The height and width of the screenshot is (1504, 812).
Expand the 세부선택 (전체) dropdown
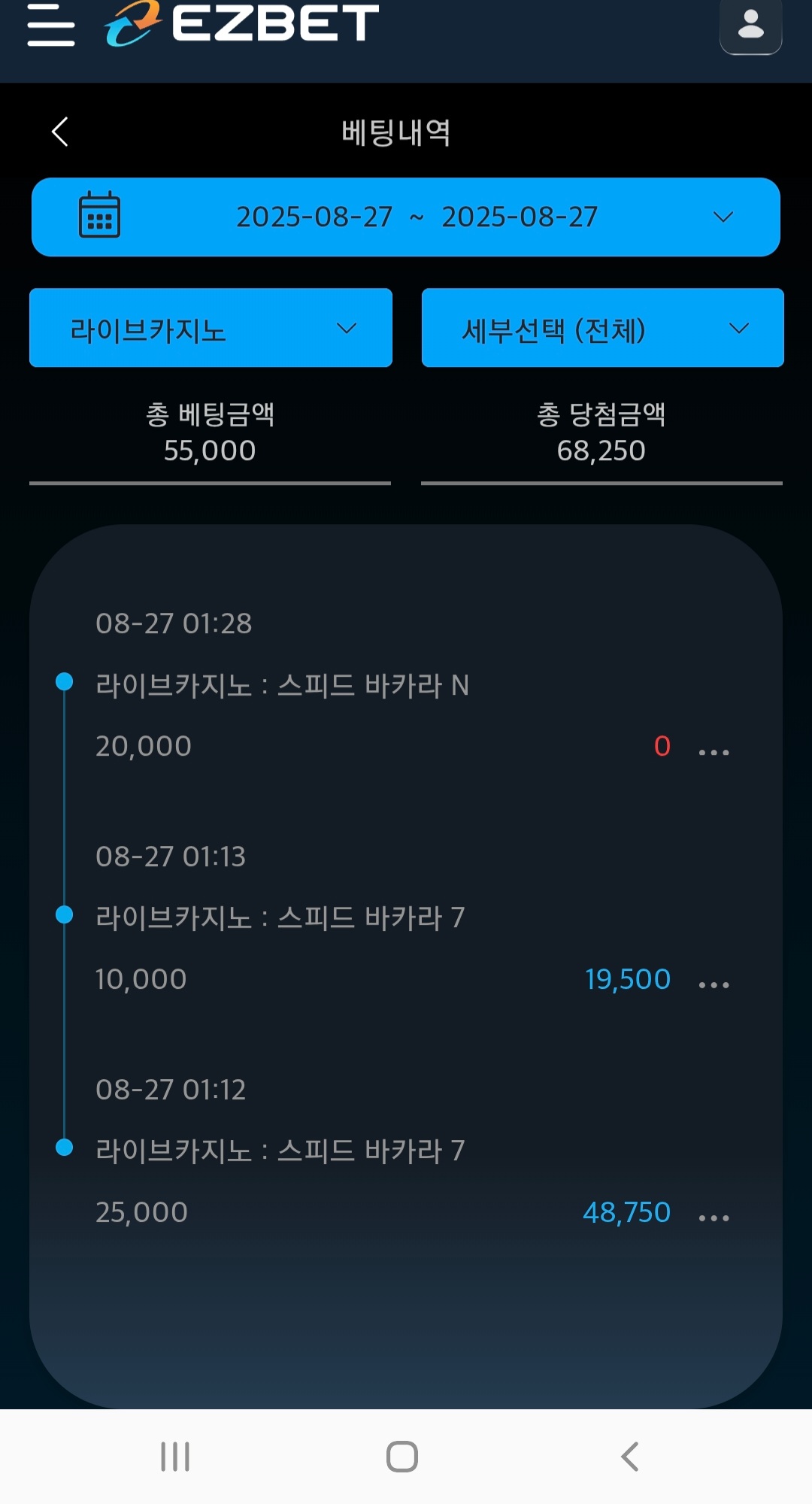(x=602, y=329)
